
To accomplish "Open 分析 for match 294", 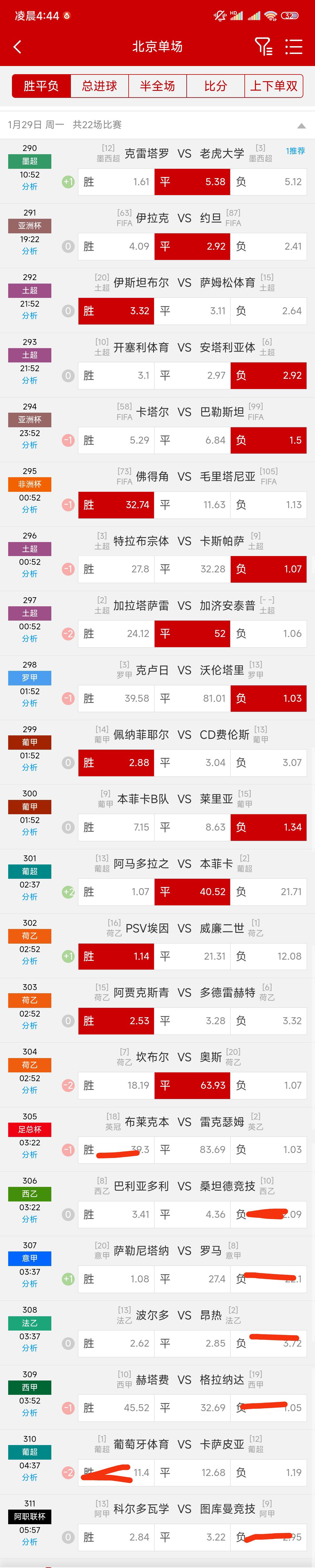I will point(30,445).
